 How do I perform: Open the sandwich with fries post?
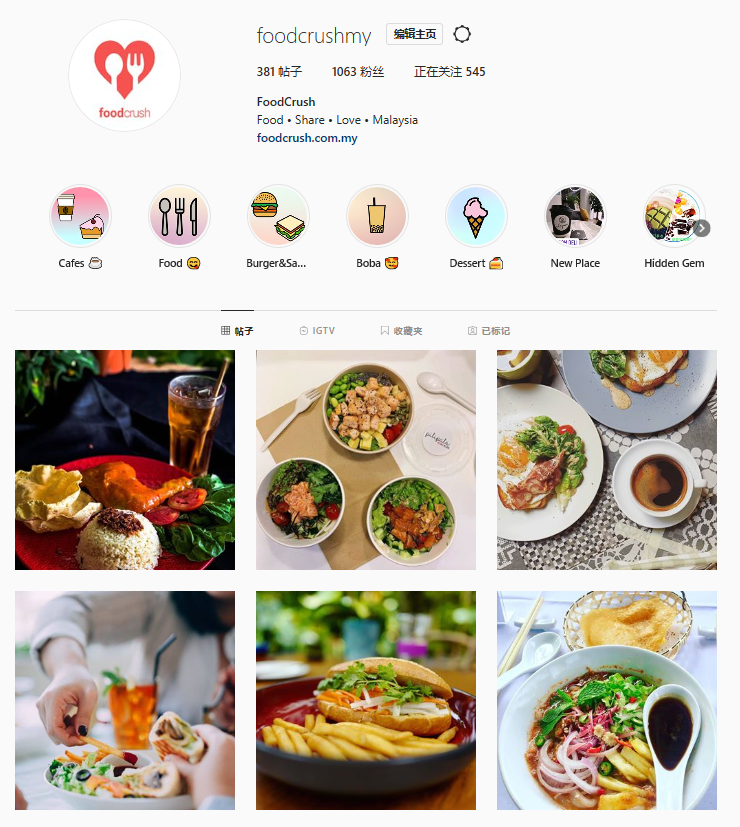[x=366, y=700]
